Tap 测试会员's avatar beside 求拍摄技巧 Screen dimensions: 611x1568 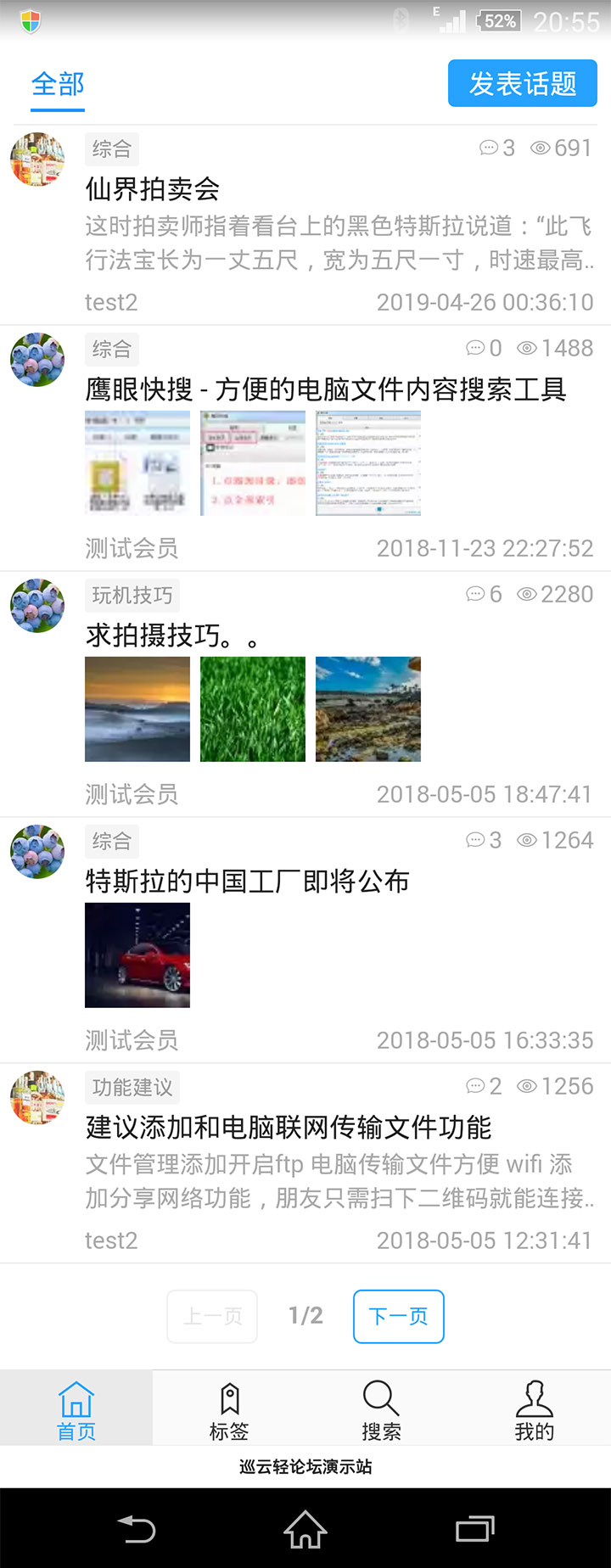[36, 606]
